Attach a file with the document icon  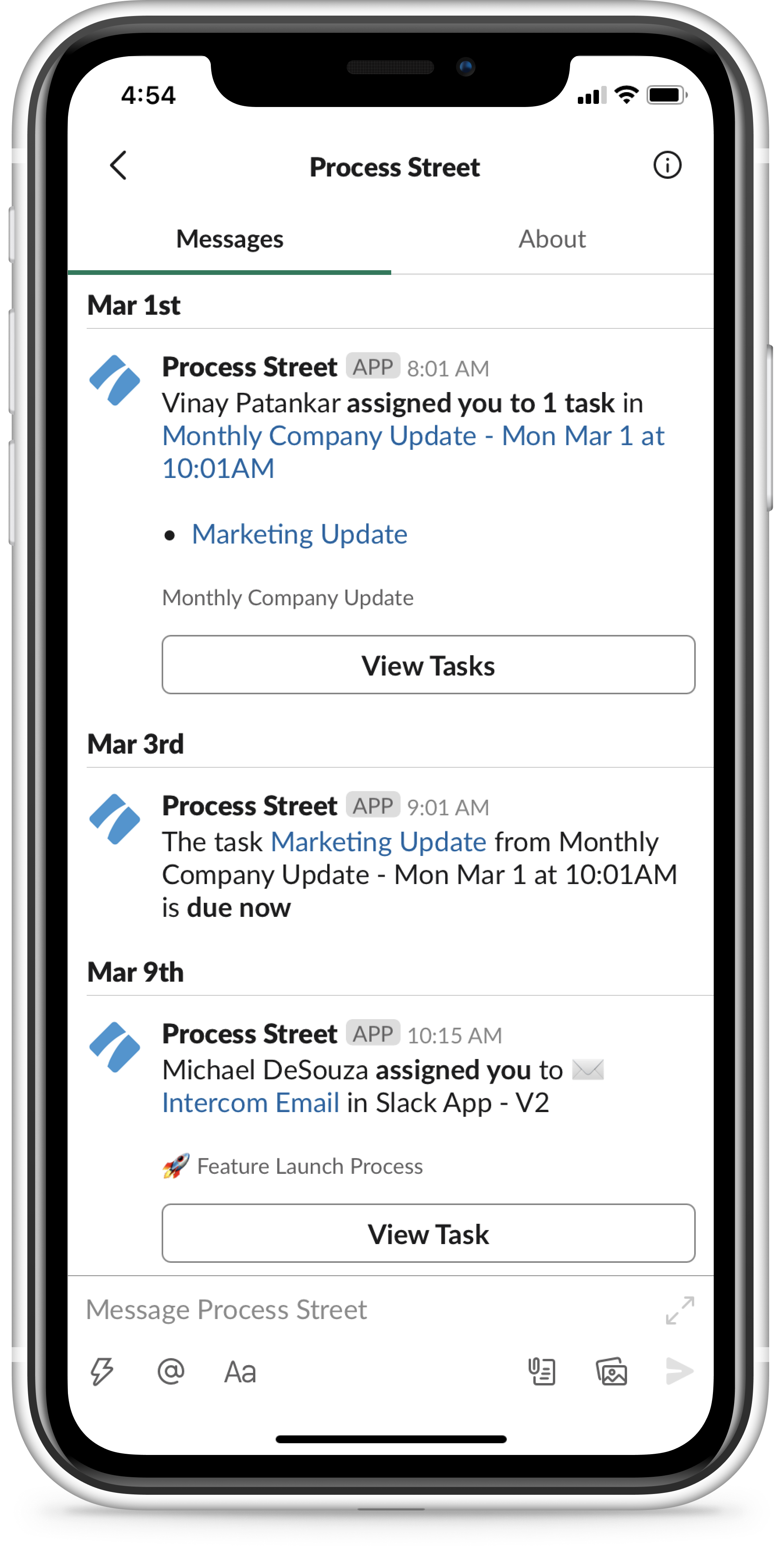(541, 1372)
